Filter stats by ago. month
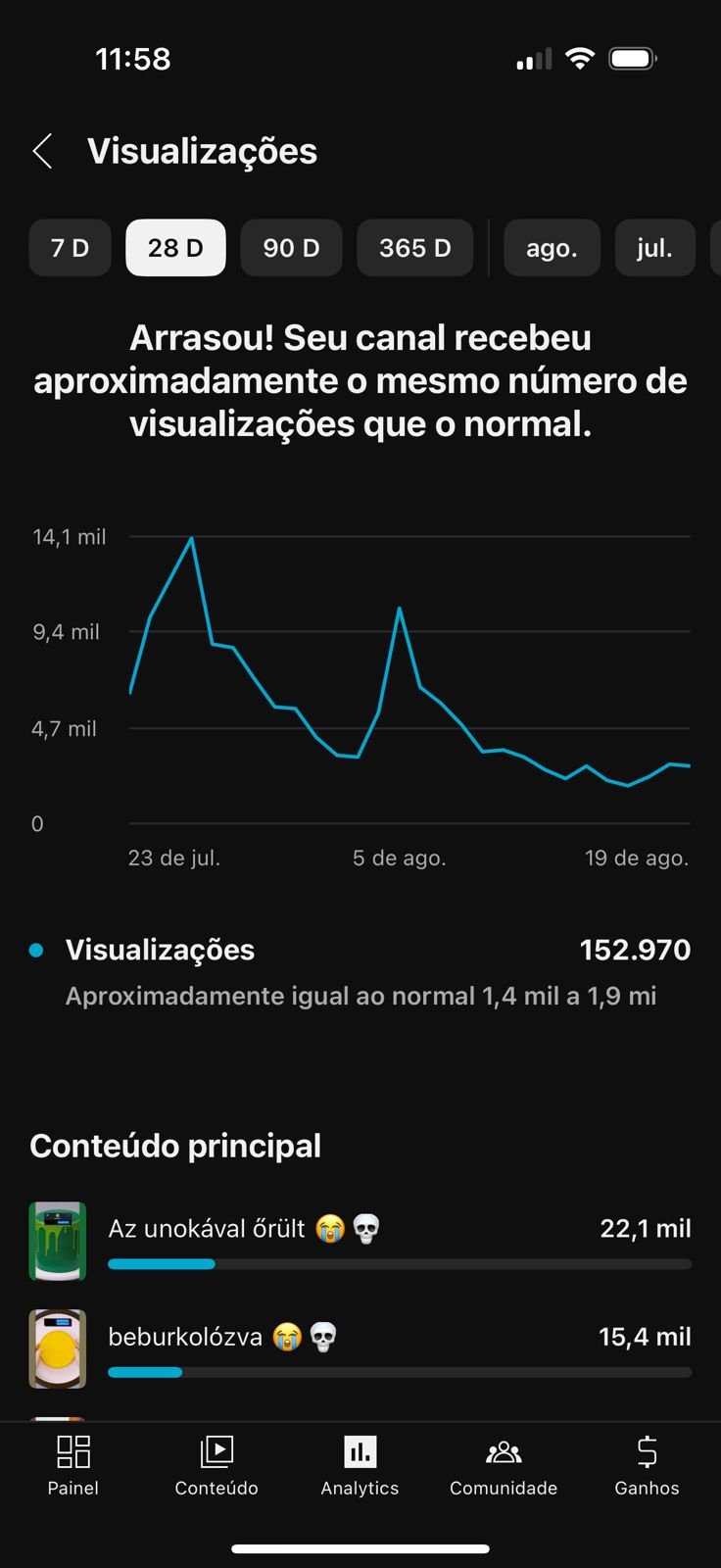 552,248
